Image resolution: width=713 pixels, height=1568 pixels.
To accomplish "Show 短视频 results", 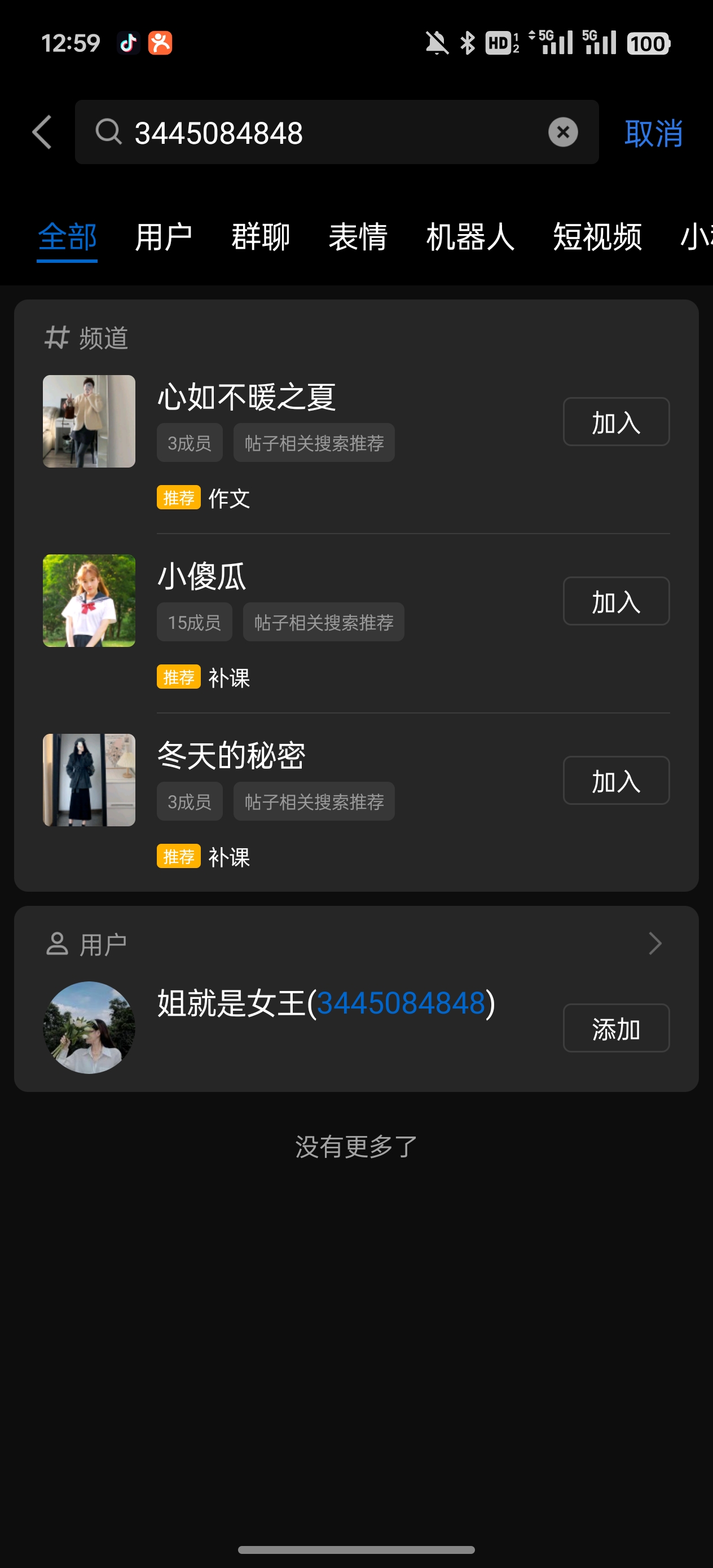I will [x=597, y=237].
